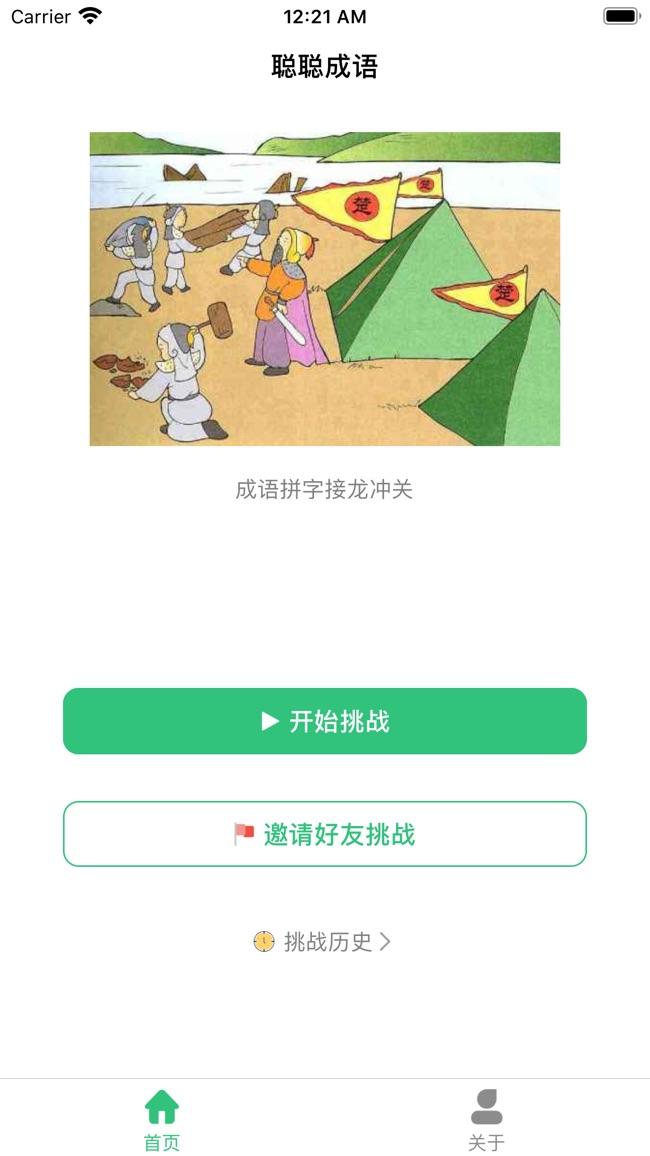Start the challenge with 开始挑战
650x1156 pixels.
point(324,721)
